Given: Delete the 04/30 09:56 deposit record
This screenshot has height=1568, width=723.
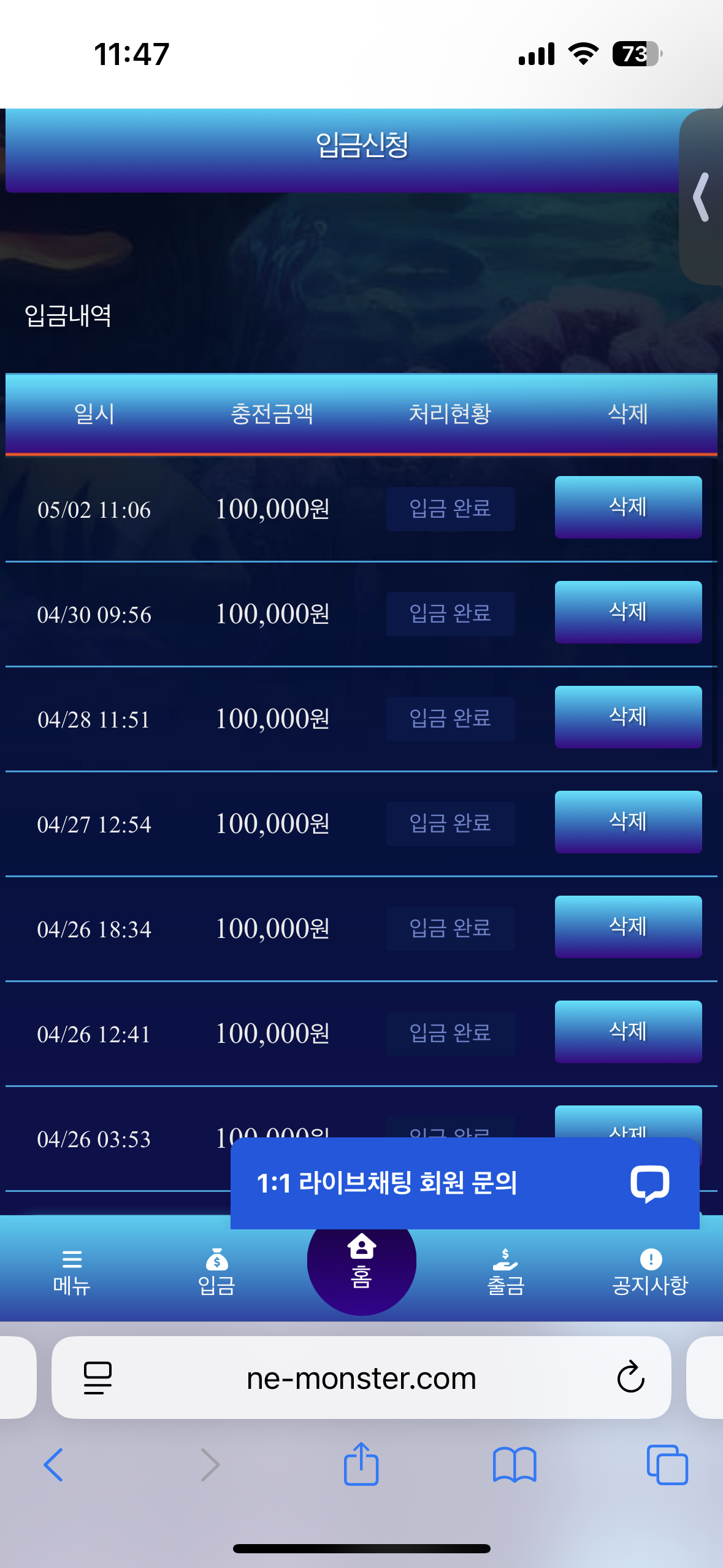Looking at the screenshot, I should tap(628, 612).
